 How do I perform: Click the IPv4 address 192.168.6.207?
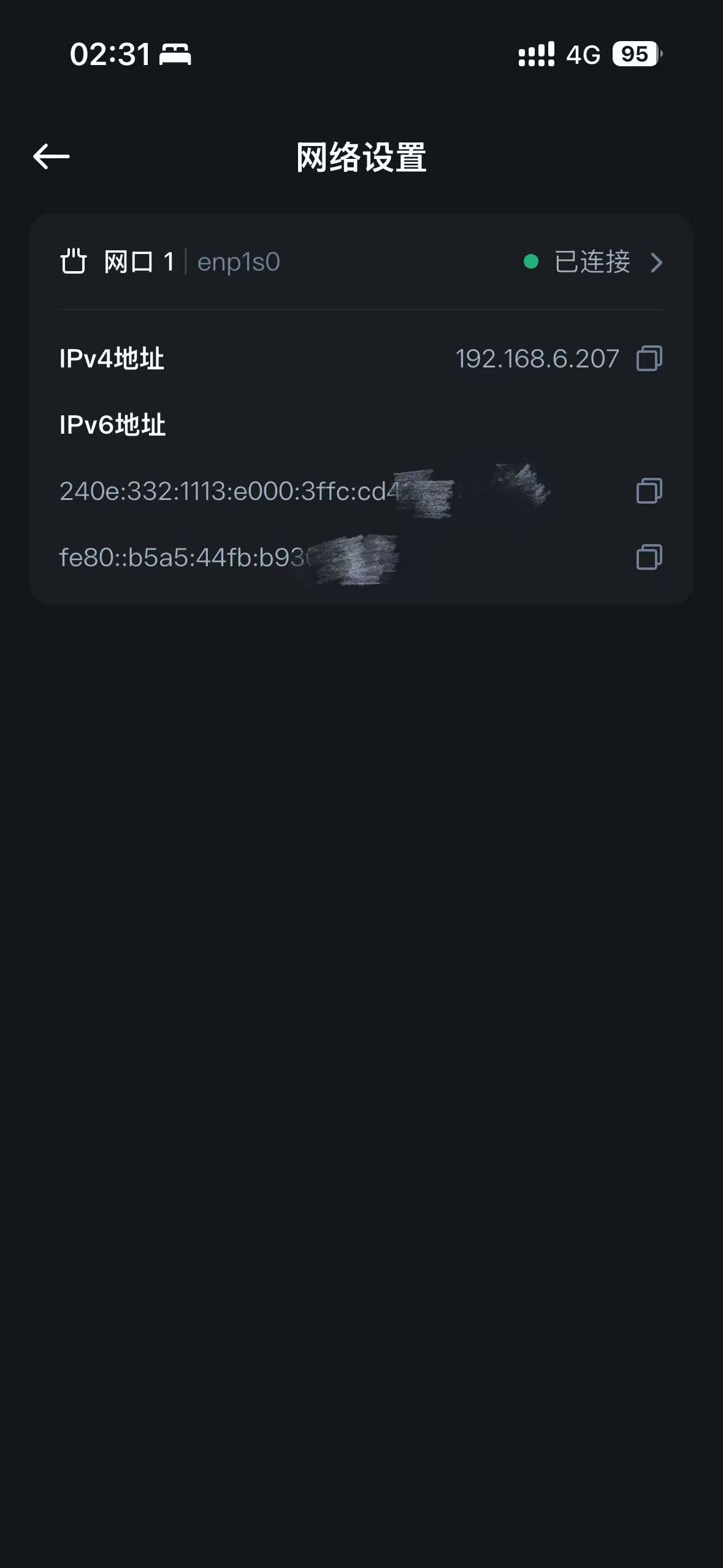537,359
